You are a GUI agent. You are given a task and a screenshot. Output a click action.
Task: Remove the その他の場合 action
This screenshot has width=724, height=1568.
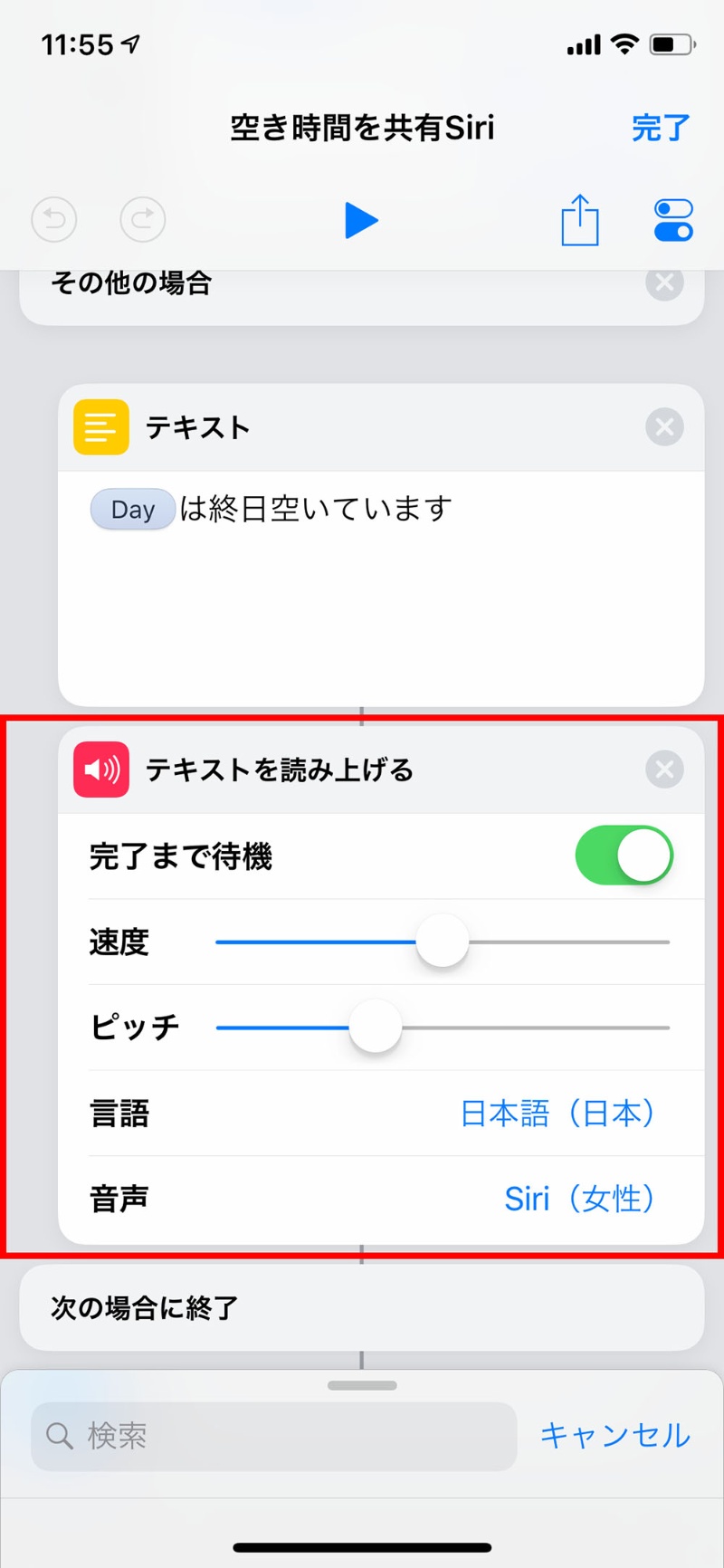click(664, 283)
